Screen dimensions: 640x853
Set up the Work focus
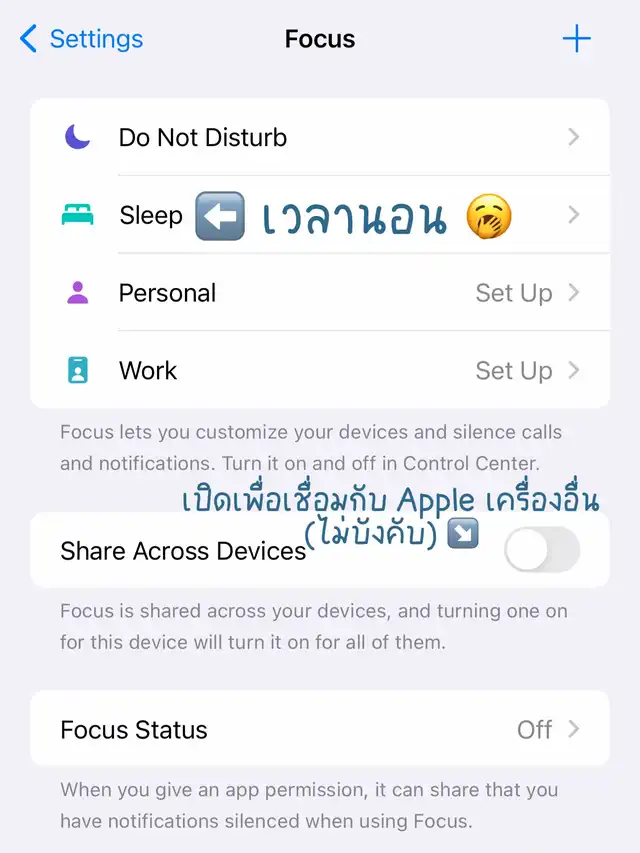coord(320,370)
